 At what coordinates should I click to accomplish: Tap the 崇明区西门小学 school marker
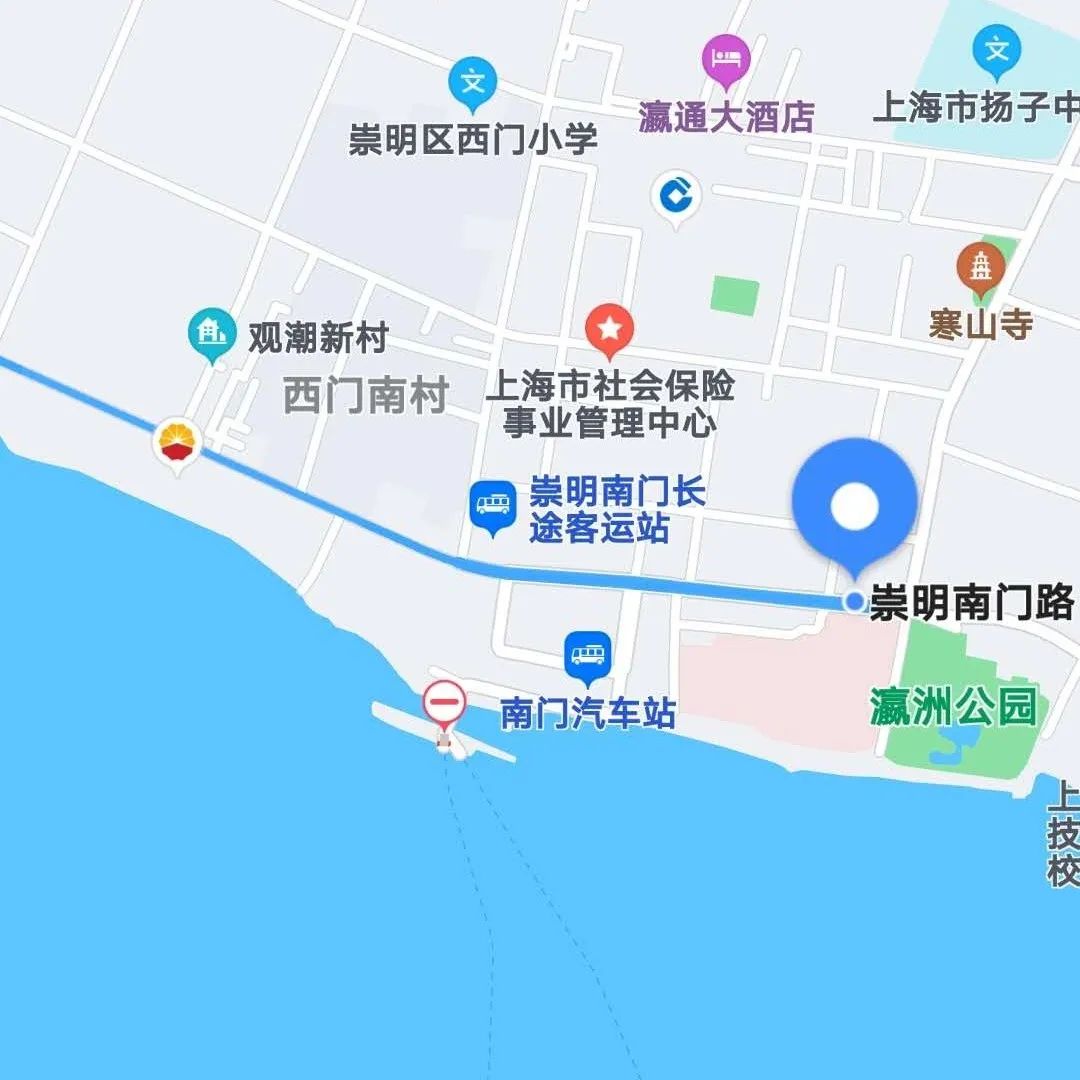click(472, 82)
